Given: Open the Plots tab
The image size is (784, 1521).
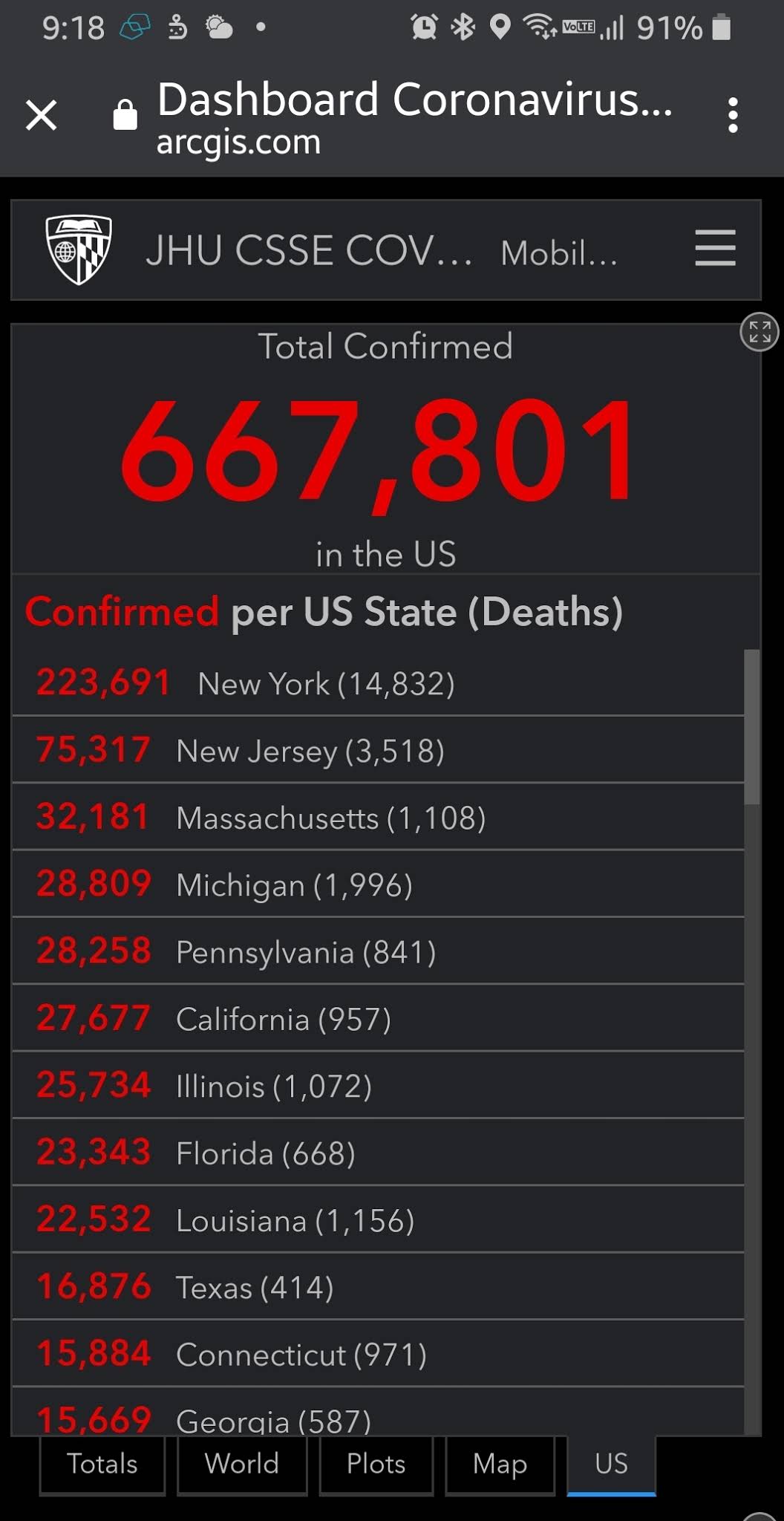Looking at the screenshot, I should (376, 1465).
